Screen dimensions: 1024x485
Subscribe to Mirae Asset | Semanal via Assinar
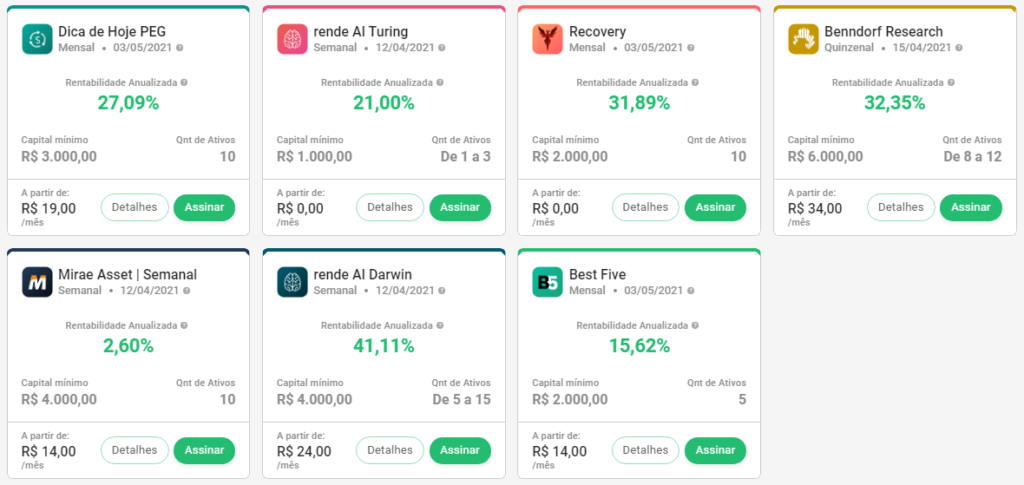(x=205, y=450)
